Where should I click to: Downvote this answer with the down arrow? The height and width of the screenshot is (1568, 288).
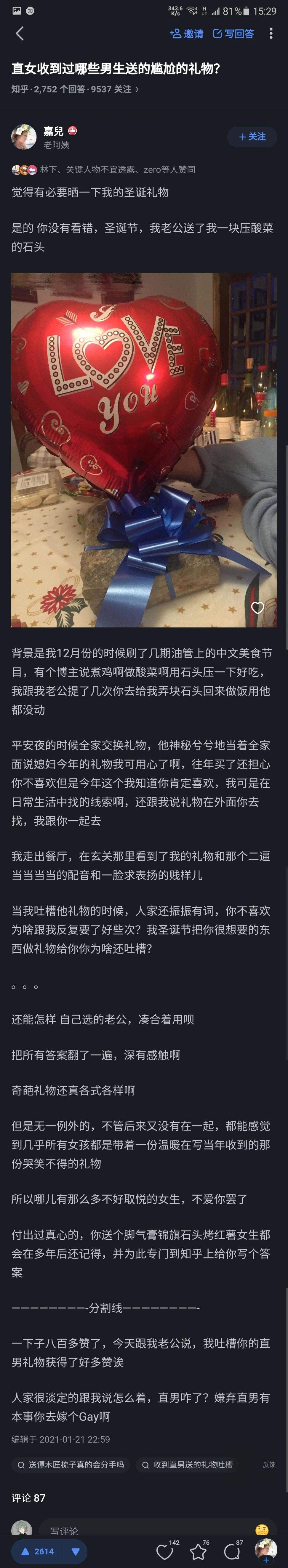[75, 1551]
